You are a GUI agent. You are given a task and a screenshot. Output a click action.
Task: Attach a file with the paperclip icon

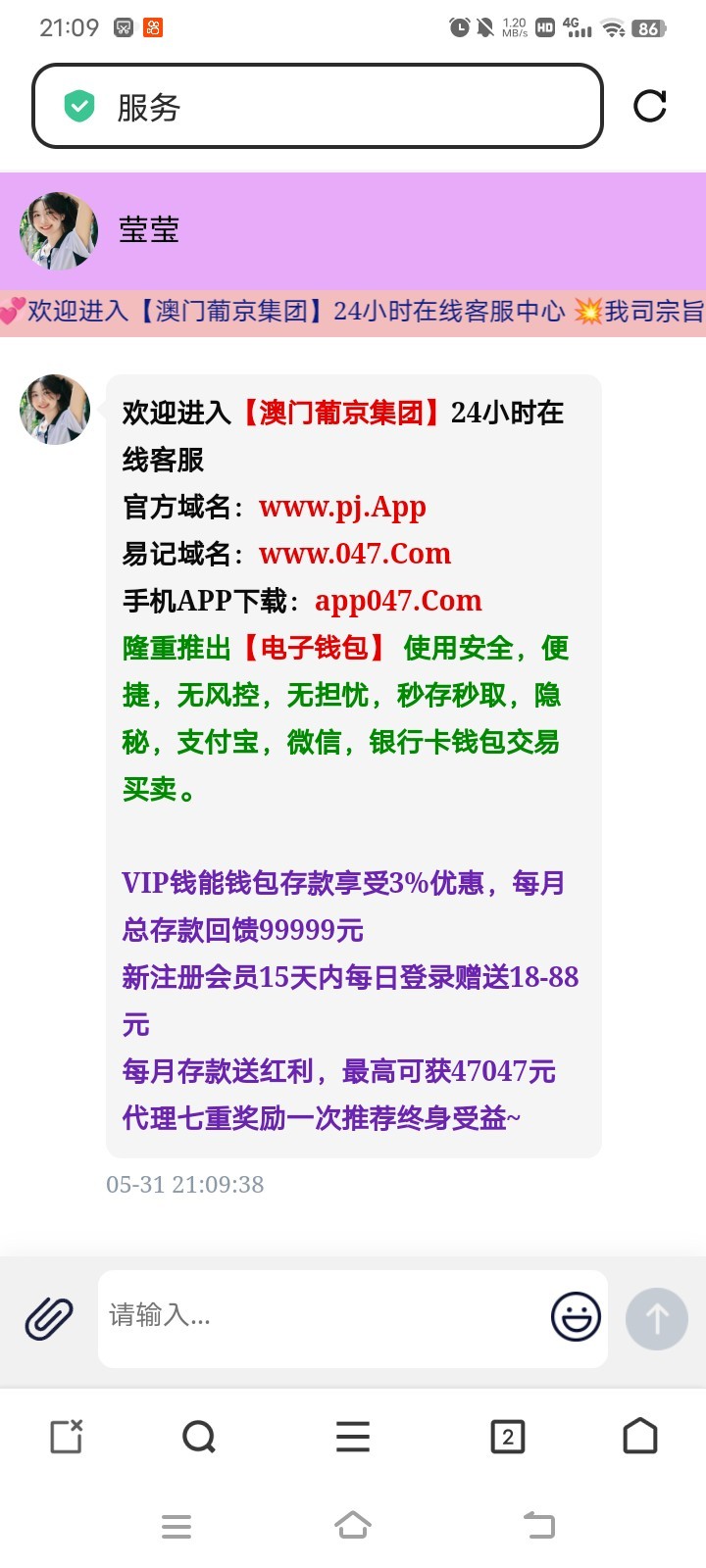(x=49, y=1318)
